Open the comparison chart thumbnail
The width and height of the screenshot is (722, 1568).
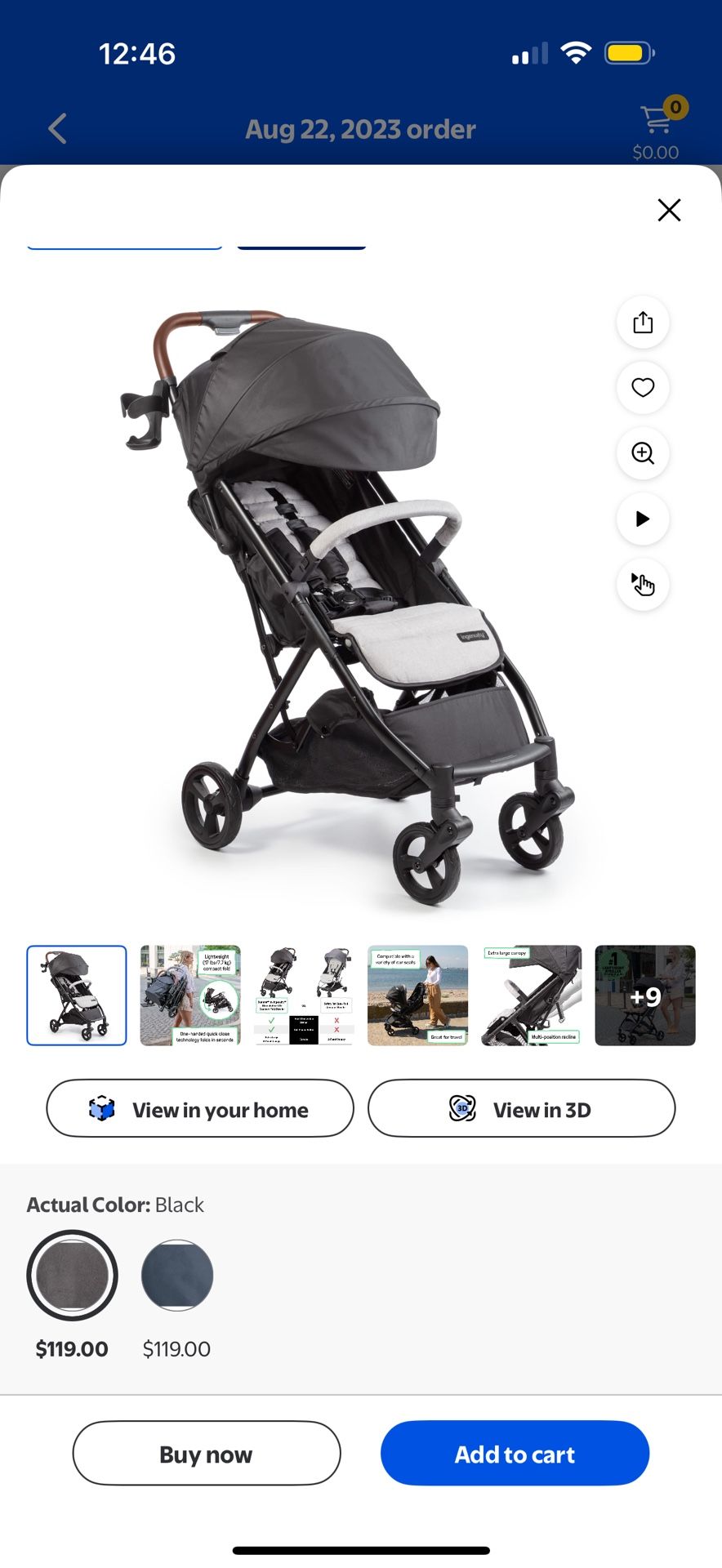click(x=304, y=995)
